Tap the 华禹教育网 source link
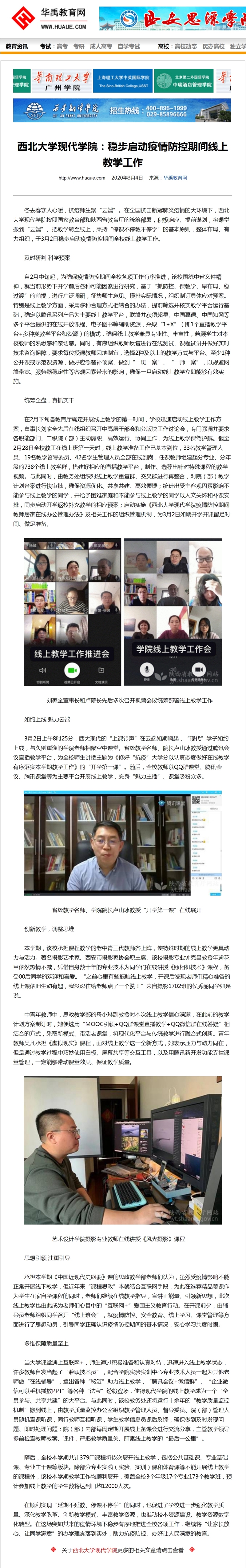The height and width of the screenshot is (1568, 246). [x=175, y=178]
